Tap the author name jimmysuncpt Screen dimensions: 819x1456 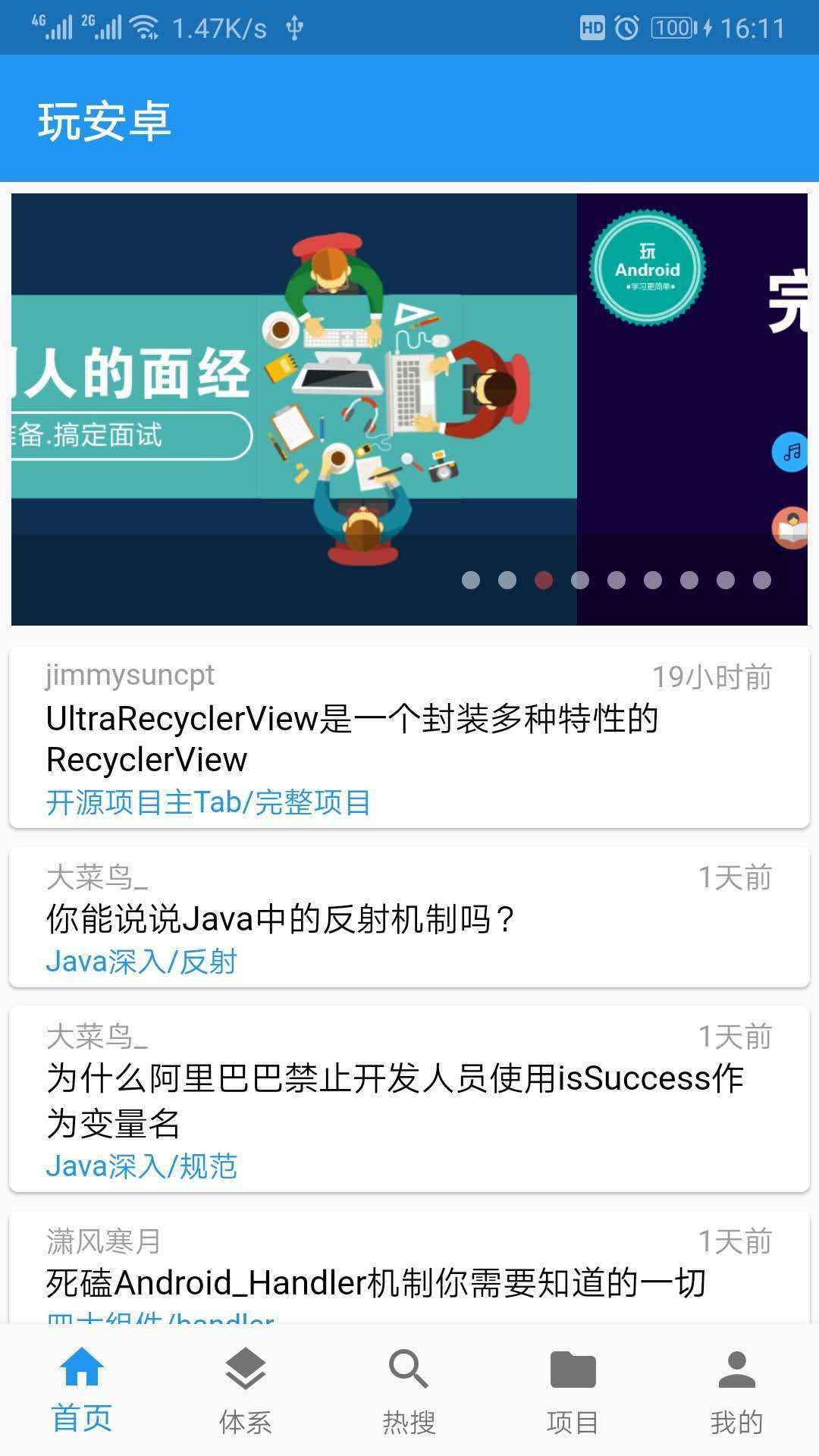tap(129, 674)
